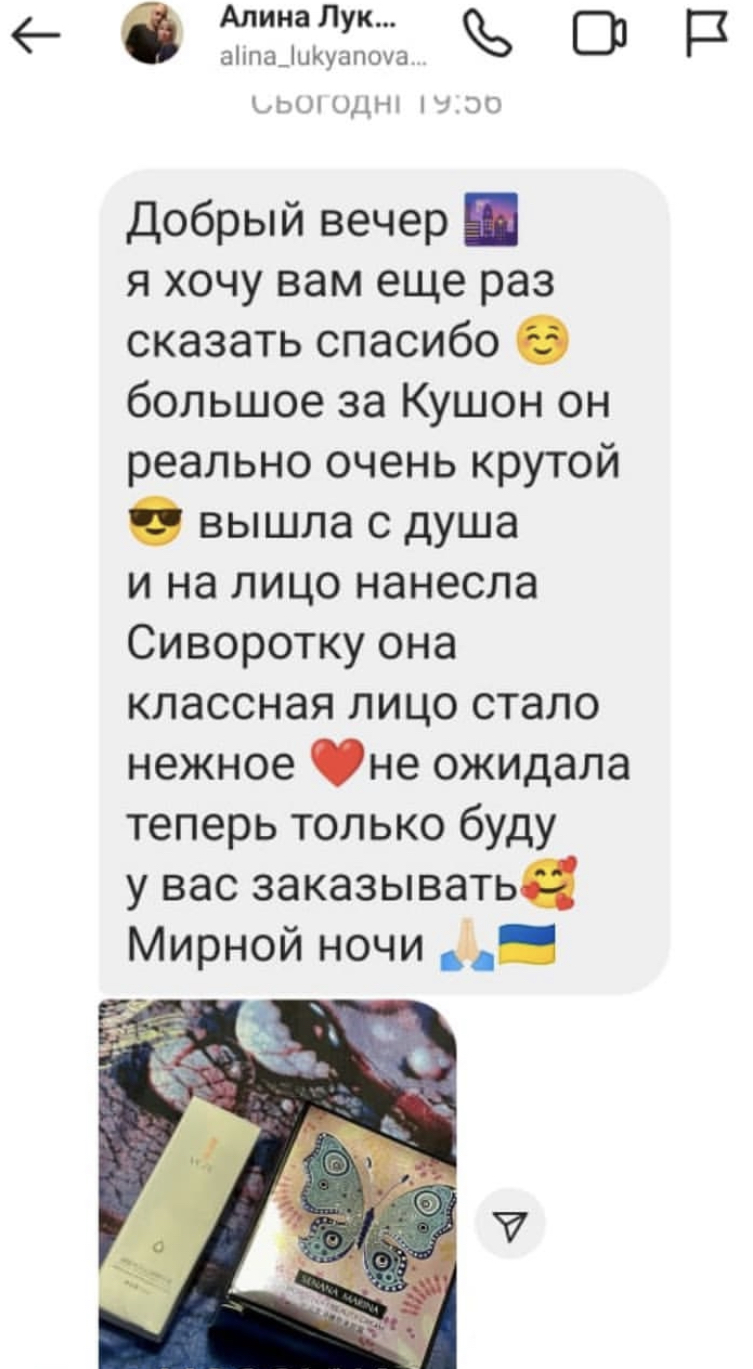The height and width of the screenshot is (1369, 753).
Task: Start a video call with Алина
Action: [x=597, y=40]
